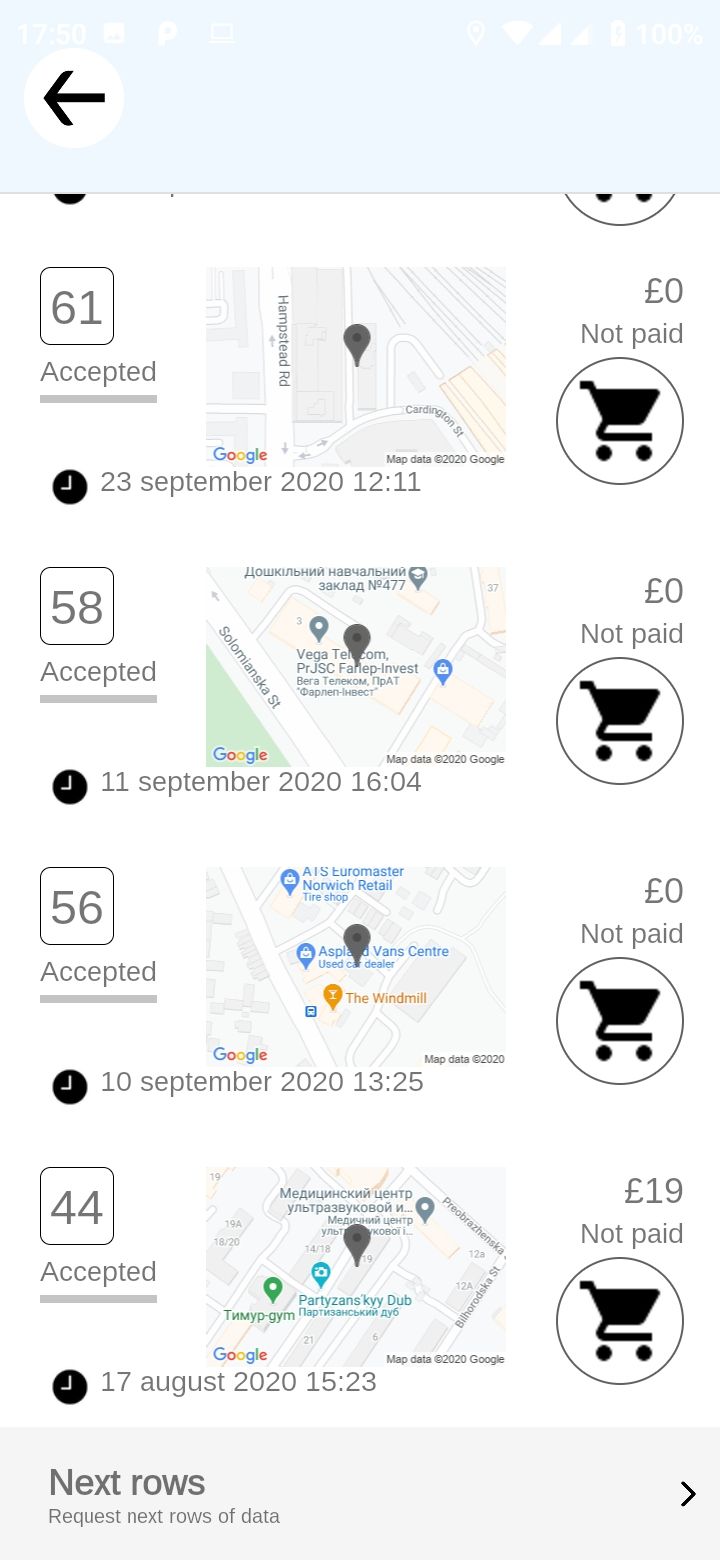
Task: View the map for order 61
Action: click(x=356, y=366)
